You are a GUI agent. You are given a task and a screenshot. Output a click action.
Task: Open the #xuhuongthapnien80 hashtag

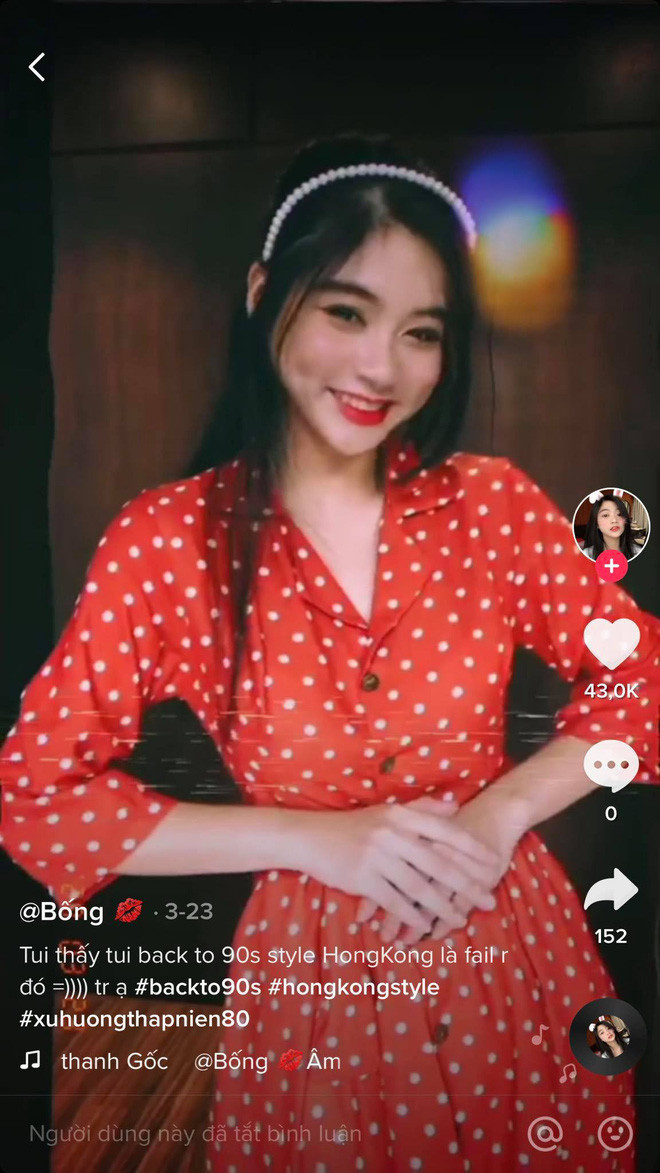click(134, 1020)
